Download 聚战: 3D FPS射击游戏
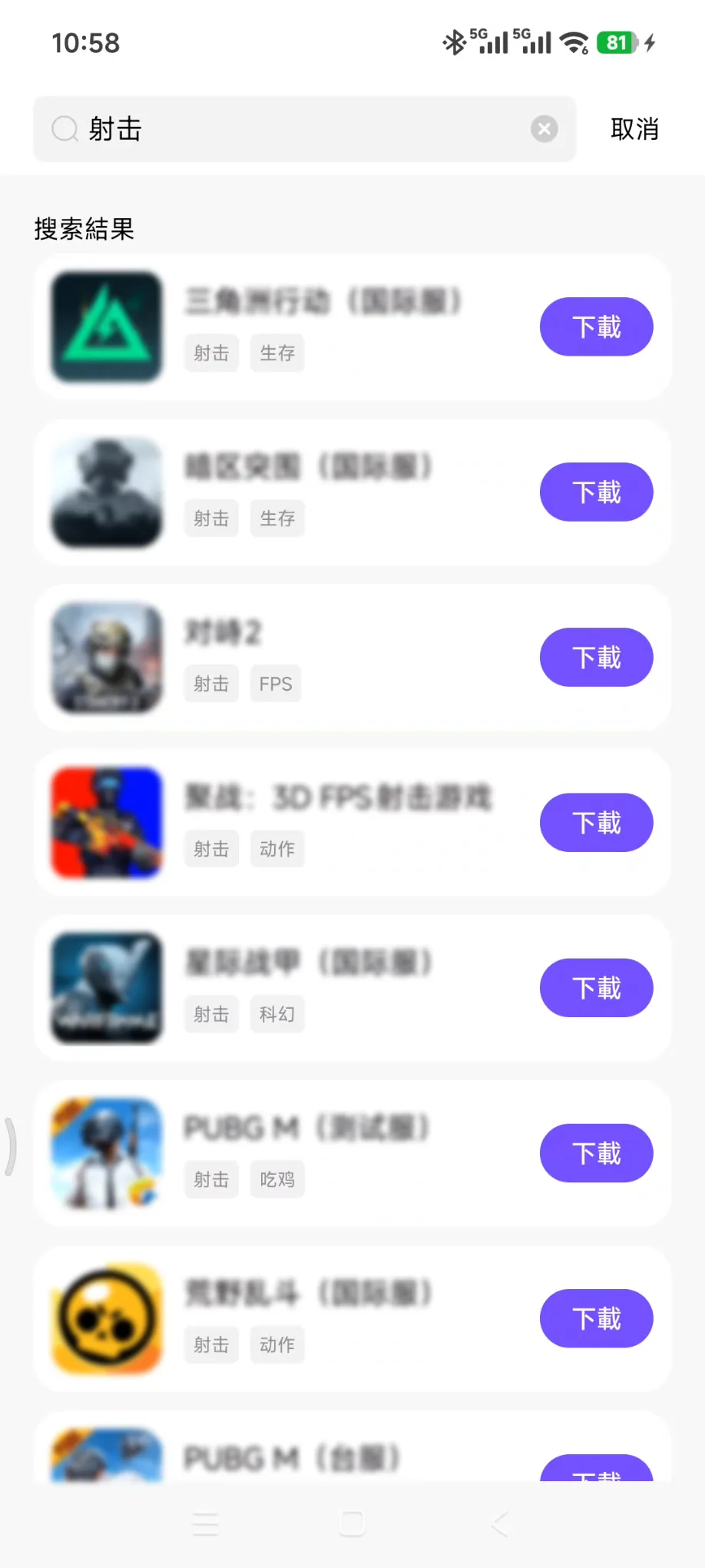The width and height of the screenshot is (705, 1568). pyautogui.click(x=596, y=823)
